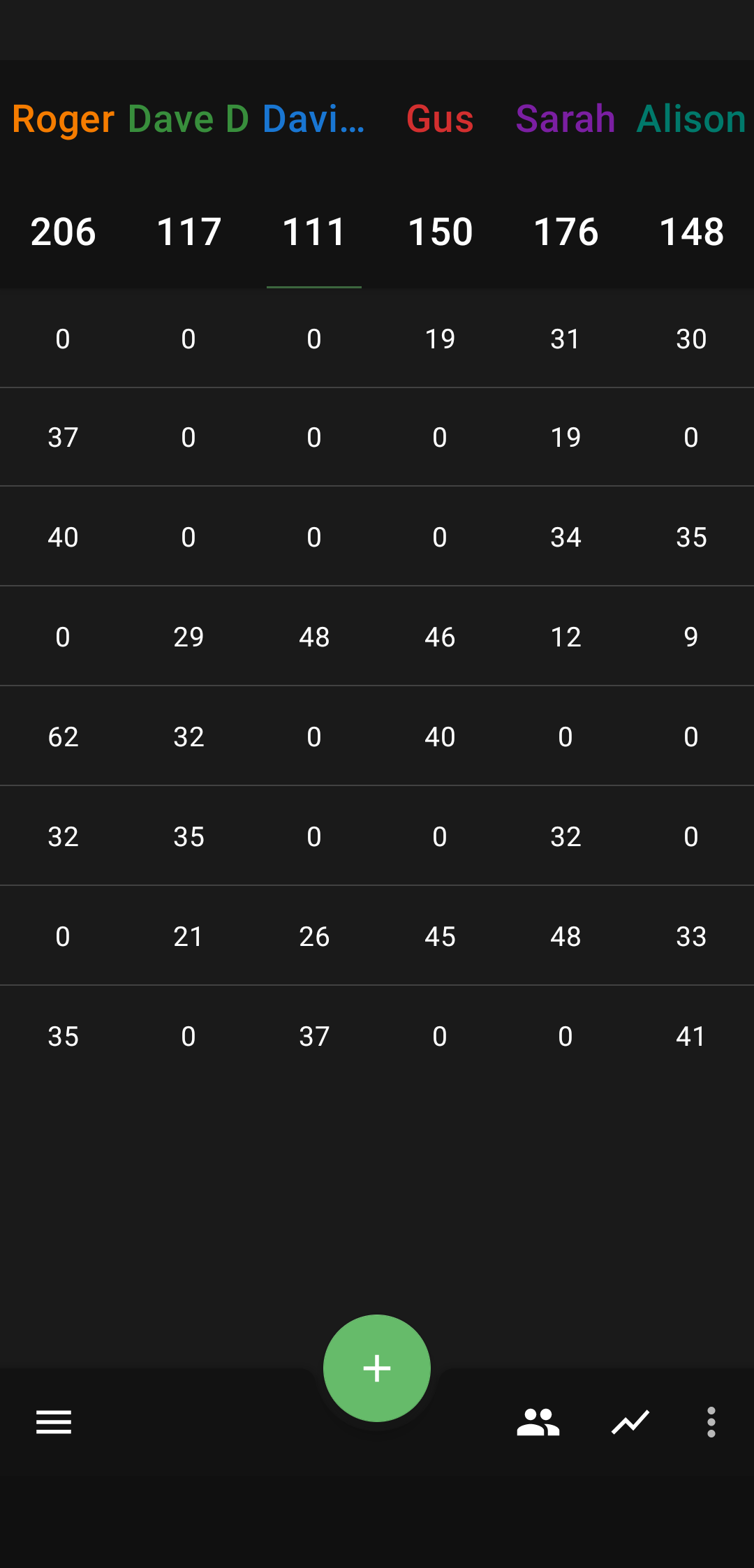Select the Alison player header
Viewport: 754px width, 1568px height.
[691, 119]
